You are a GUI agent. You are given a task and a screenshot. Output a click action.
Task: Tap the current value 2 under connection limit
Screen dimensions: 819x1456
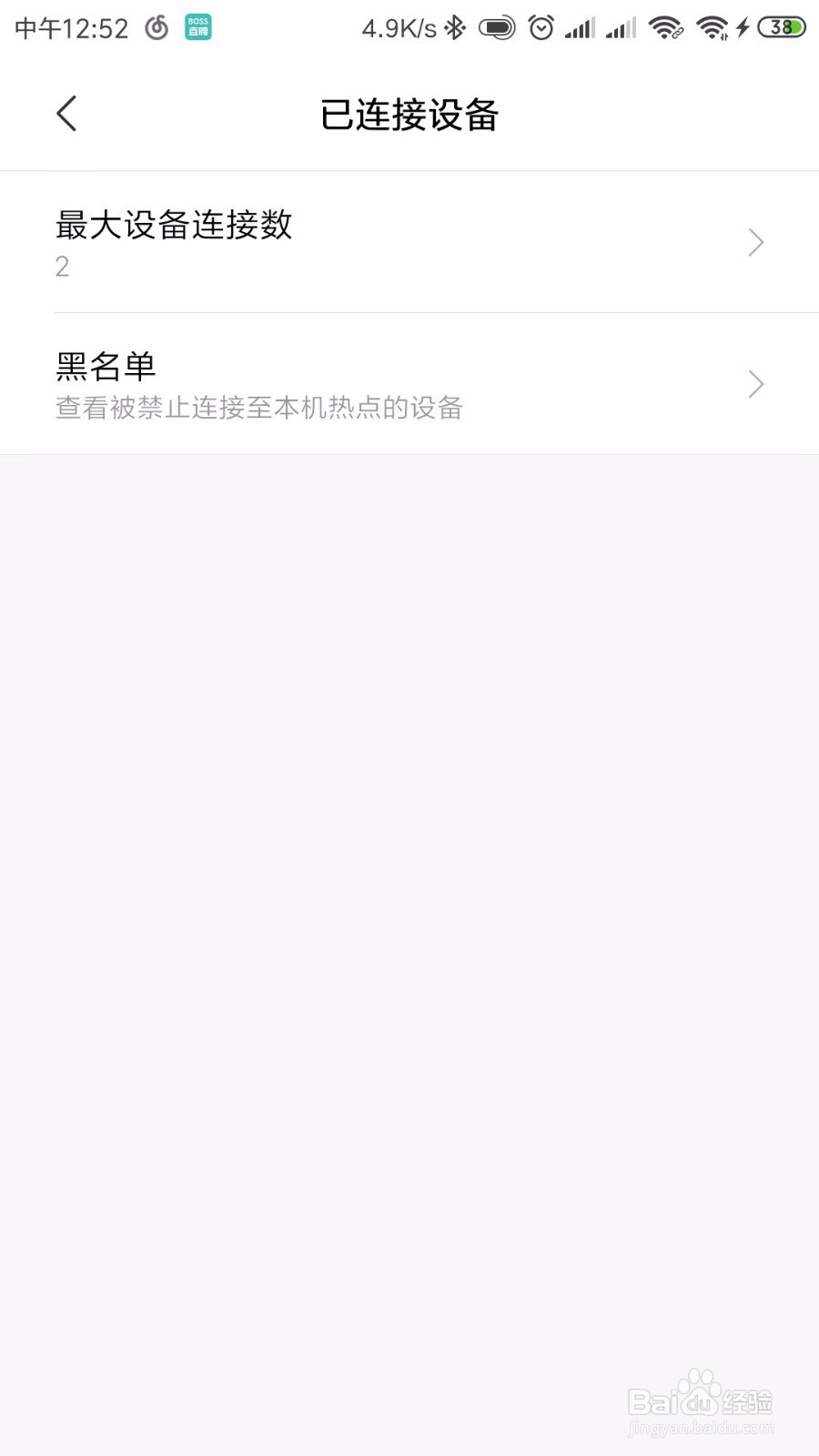(x=62, y=267)
